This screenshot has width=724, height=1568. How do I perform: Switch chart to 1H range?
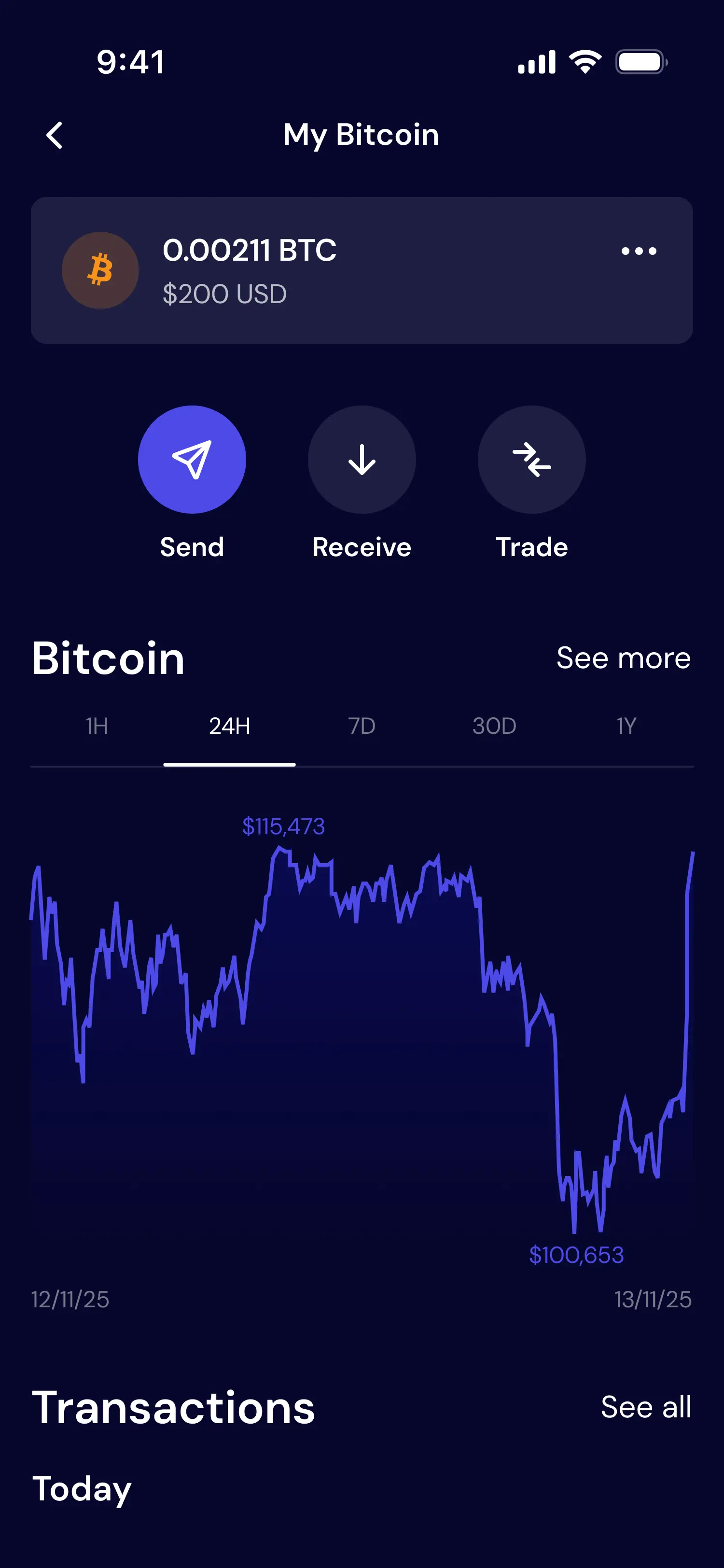97,726
